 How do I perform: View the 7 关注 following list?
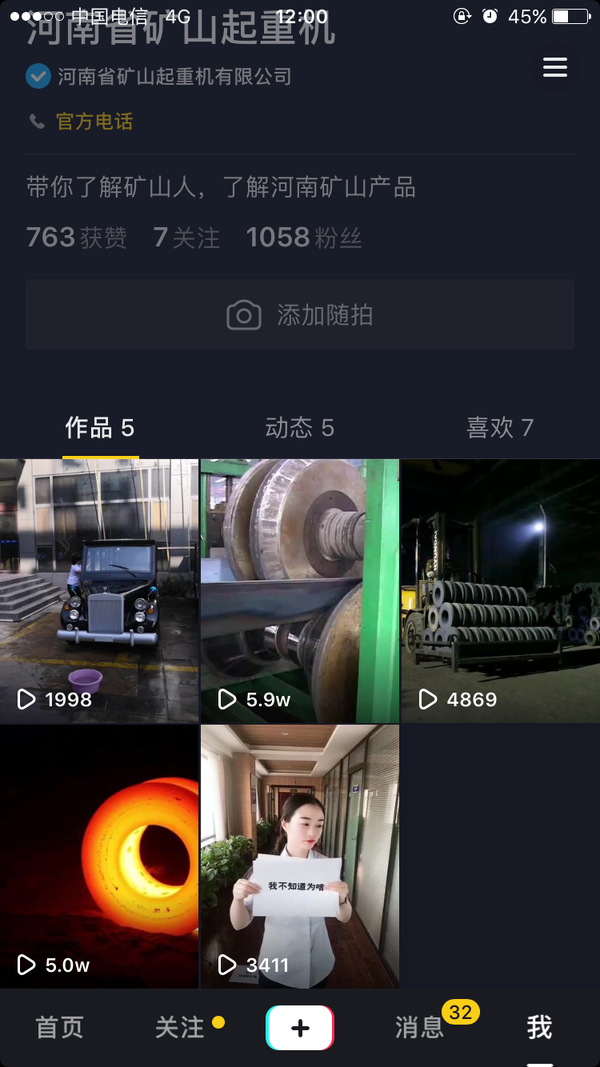186,237
